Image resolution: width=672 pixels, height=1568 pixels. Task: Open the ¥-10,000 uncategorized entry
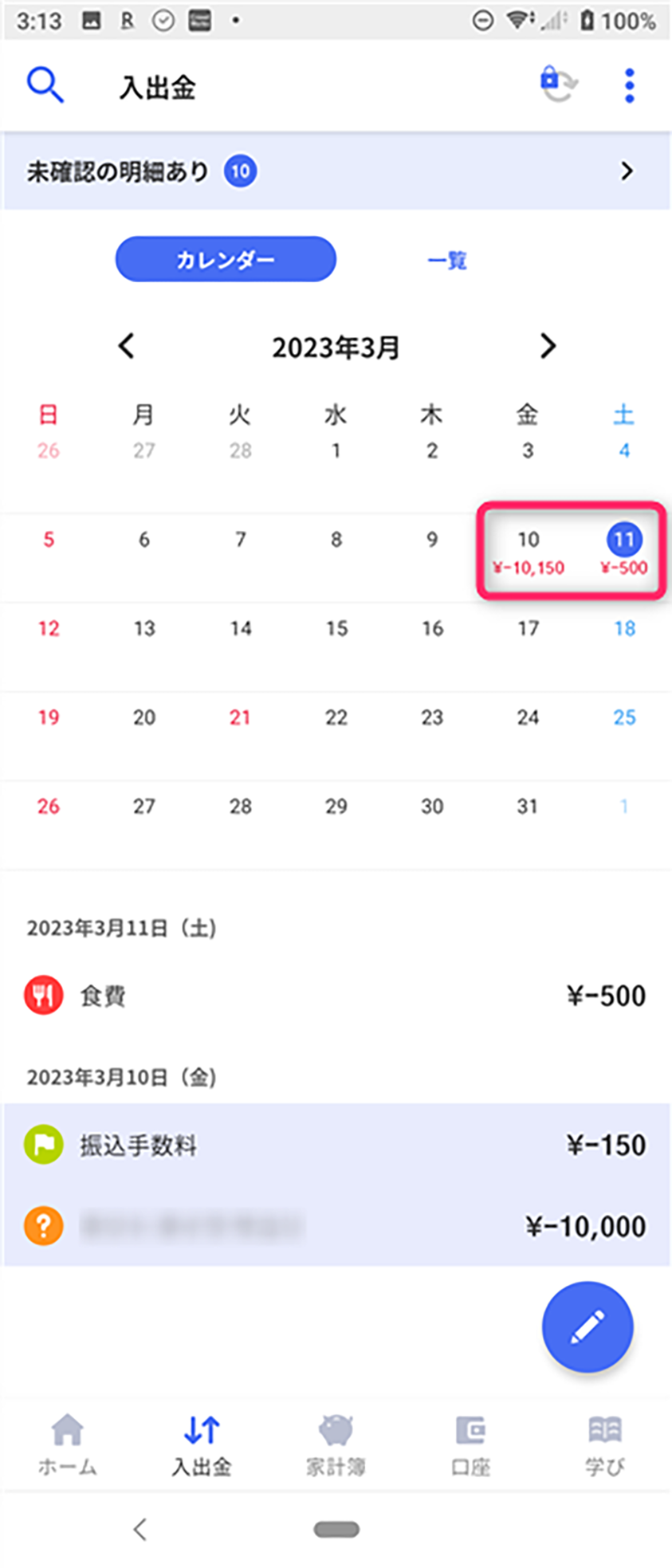click(336, 1226)
